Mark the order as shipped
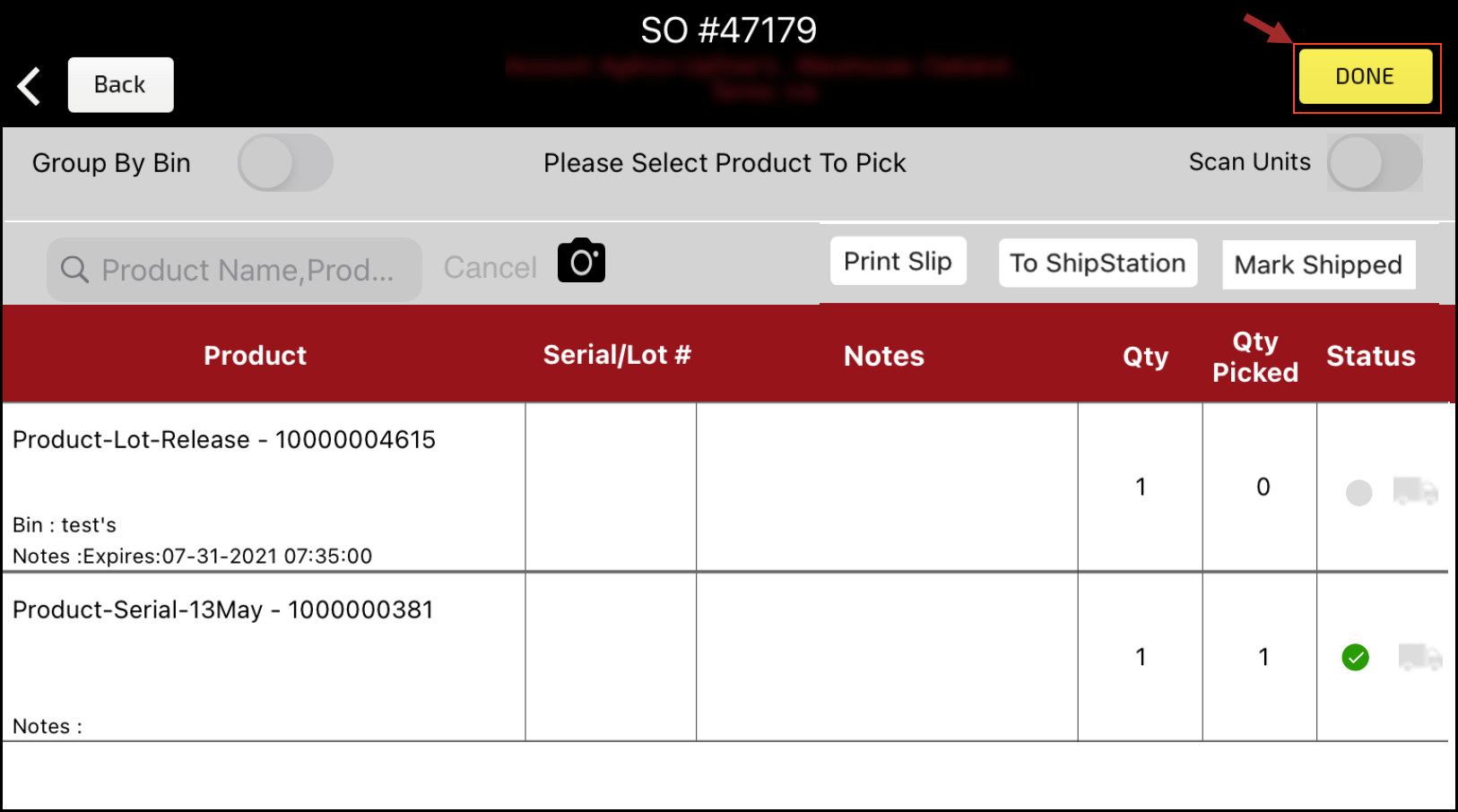Screen dimensions: 1458x812 click(1318, 265)
